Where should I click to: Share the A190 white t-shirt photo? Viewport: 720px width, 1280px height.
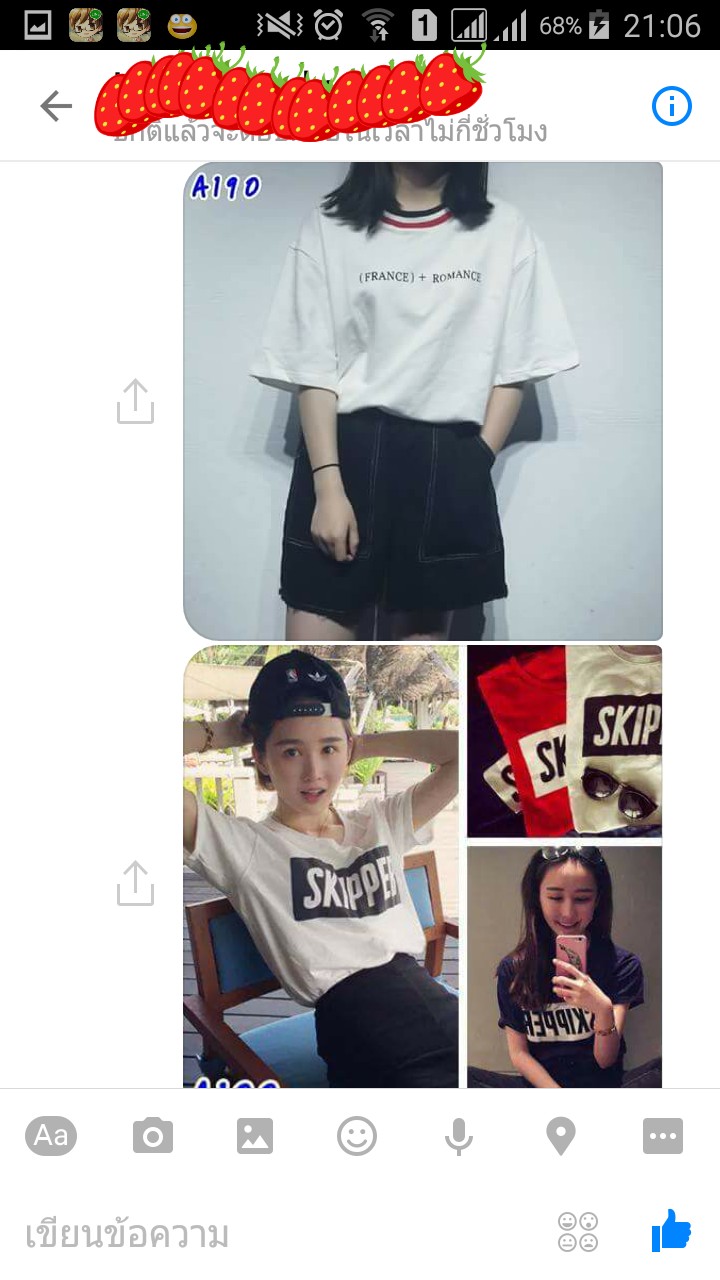pyautogui.click(x=135, y=401)
